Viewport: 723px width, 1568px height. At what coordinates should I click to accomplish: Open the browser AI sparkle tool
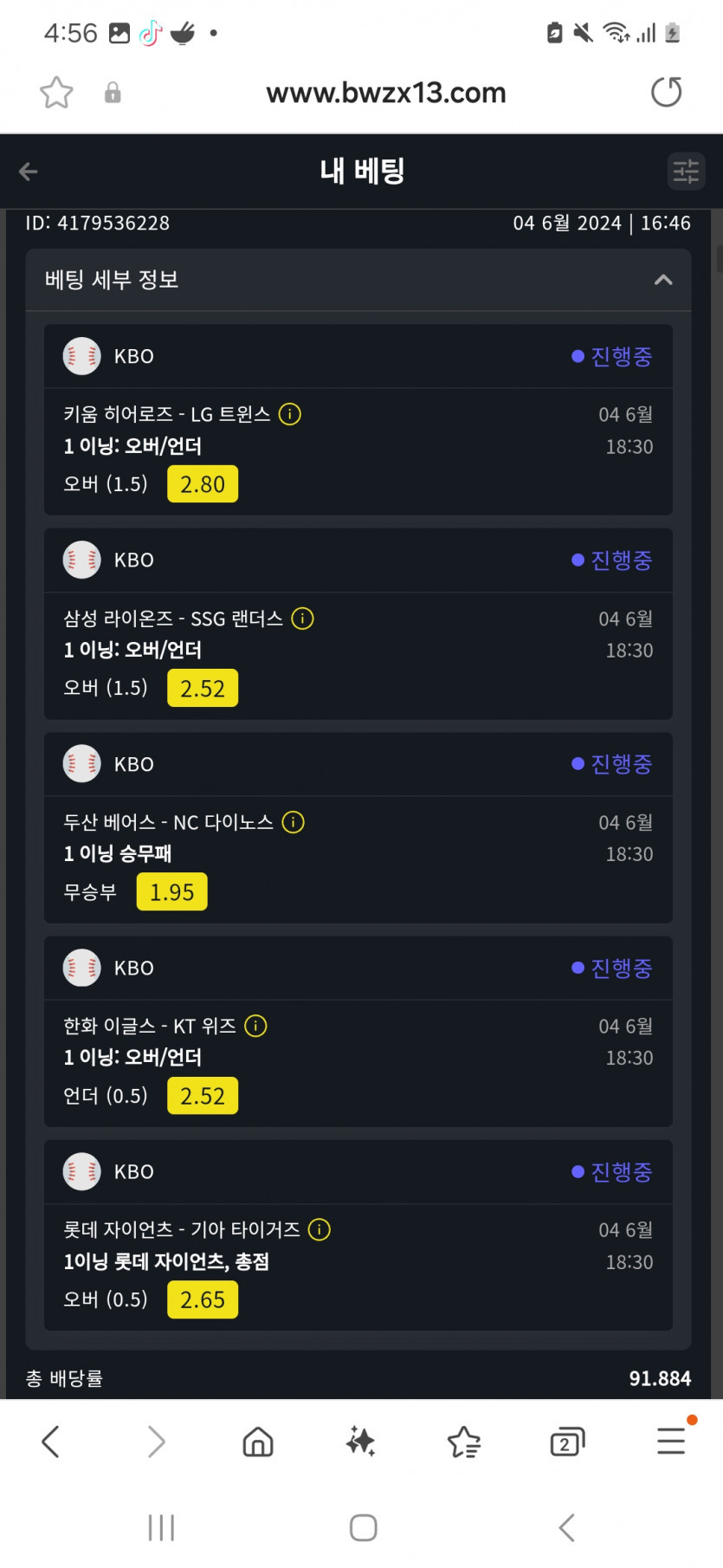tap(360, 1442)
